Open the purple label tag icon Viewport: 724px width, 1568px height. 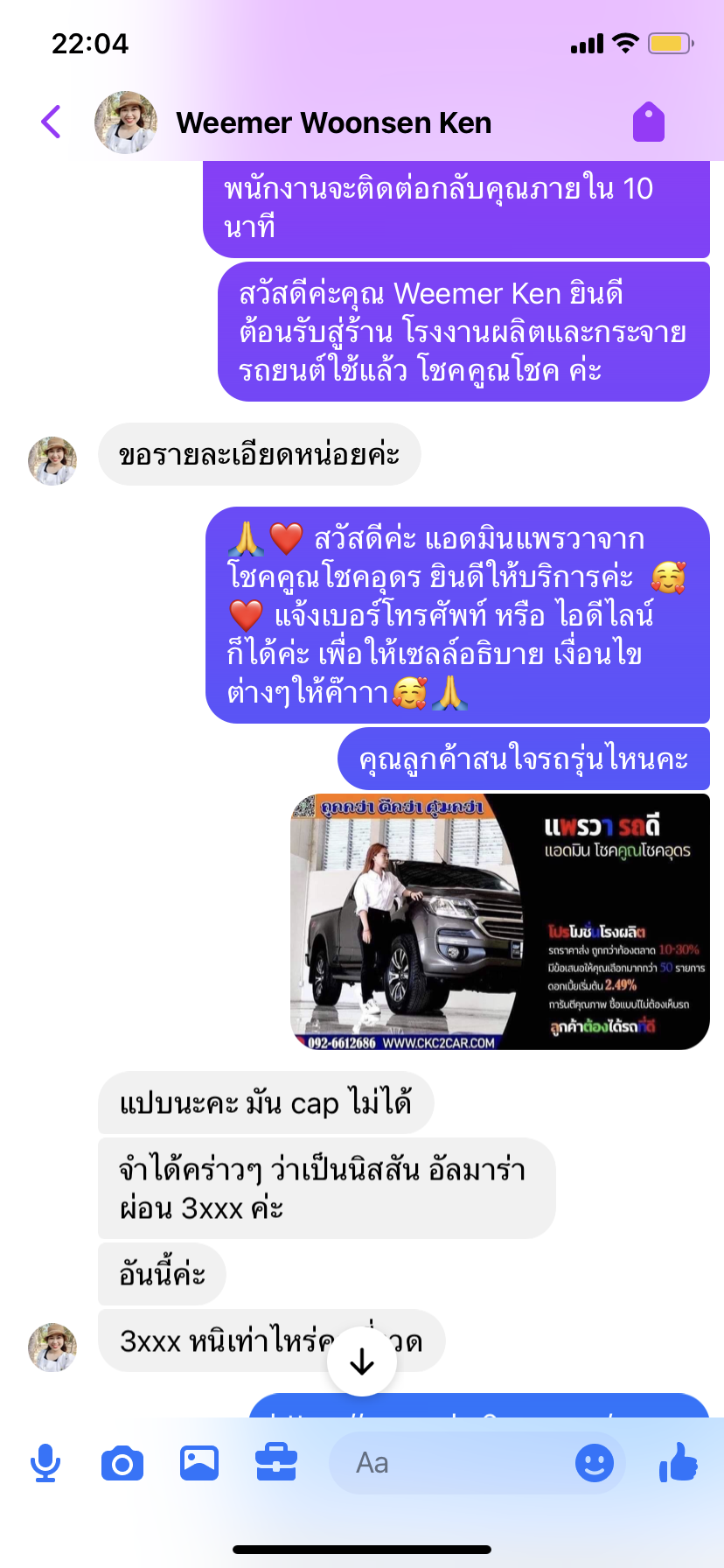(x=649, y=122)
